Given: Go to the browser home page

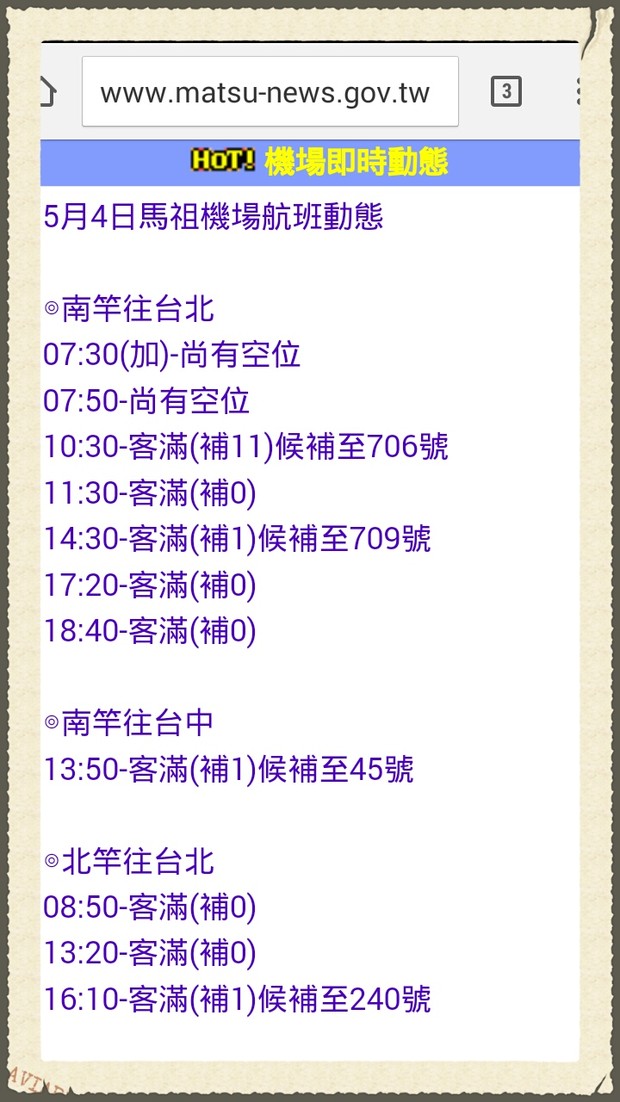Looking at the screenshot, I should click(48, 92).
